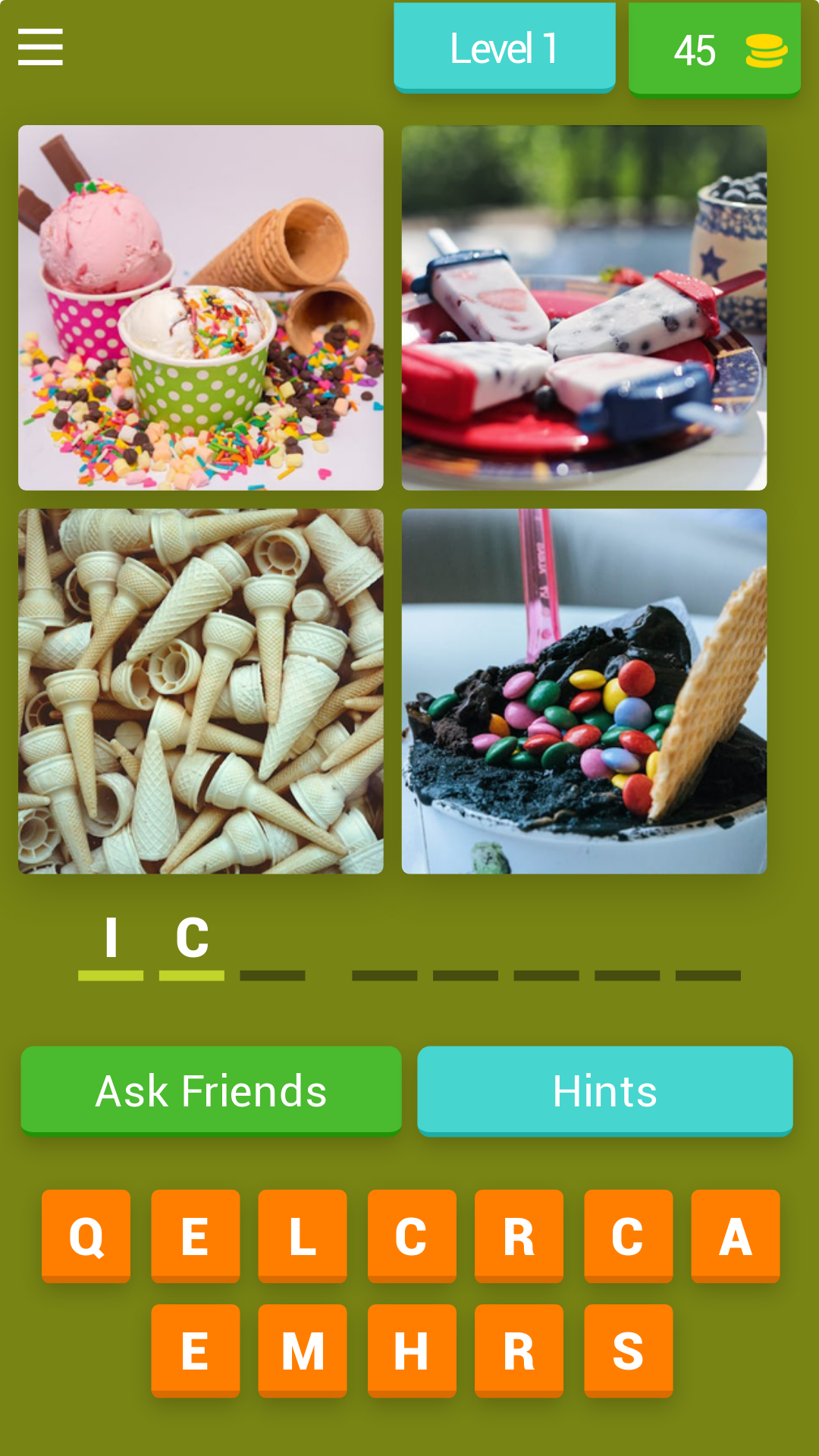Pick the letter L tile
819x1456 pixels.
[x=303, y=1236]
